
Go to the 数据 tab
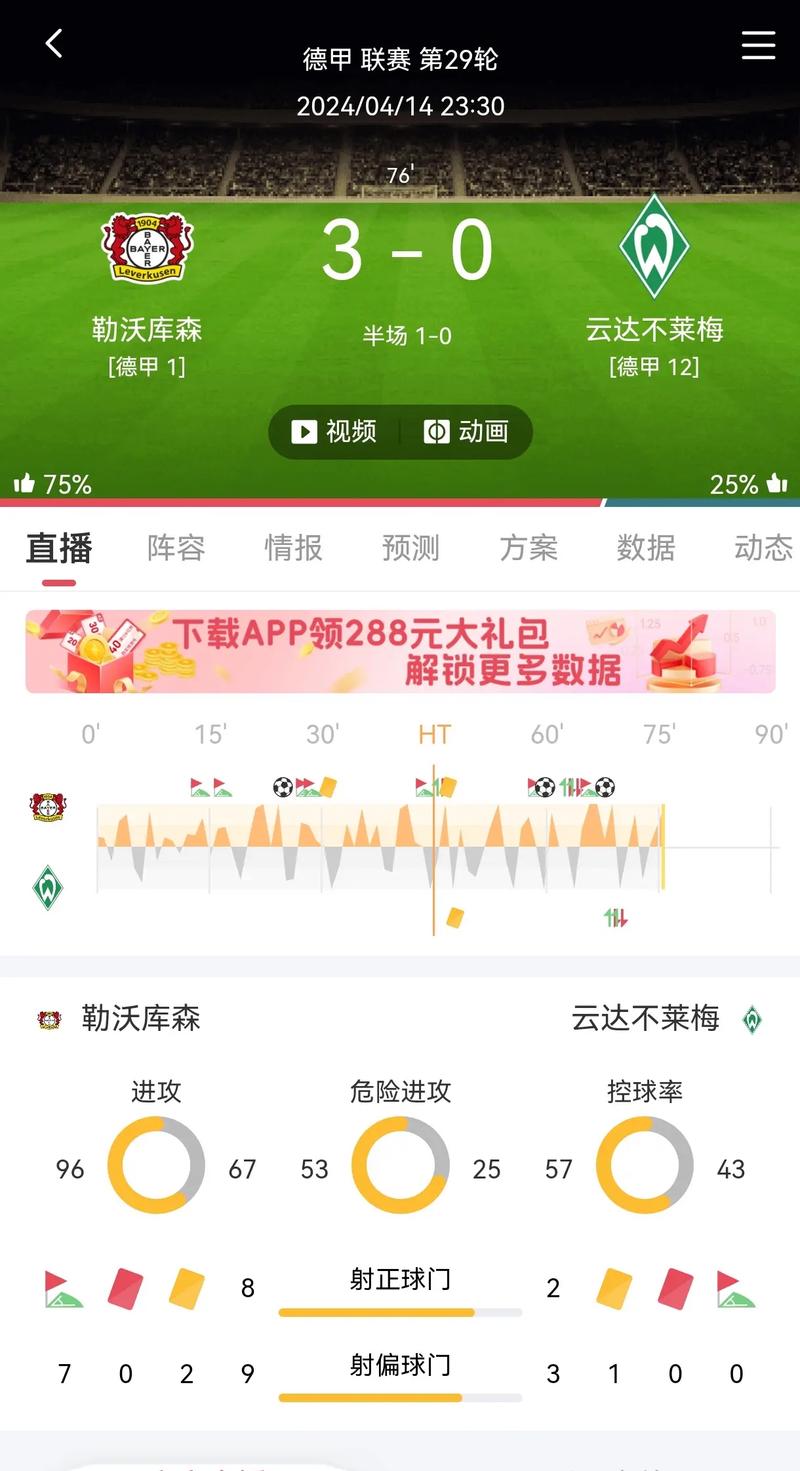tap(645, 548)
